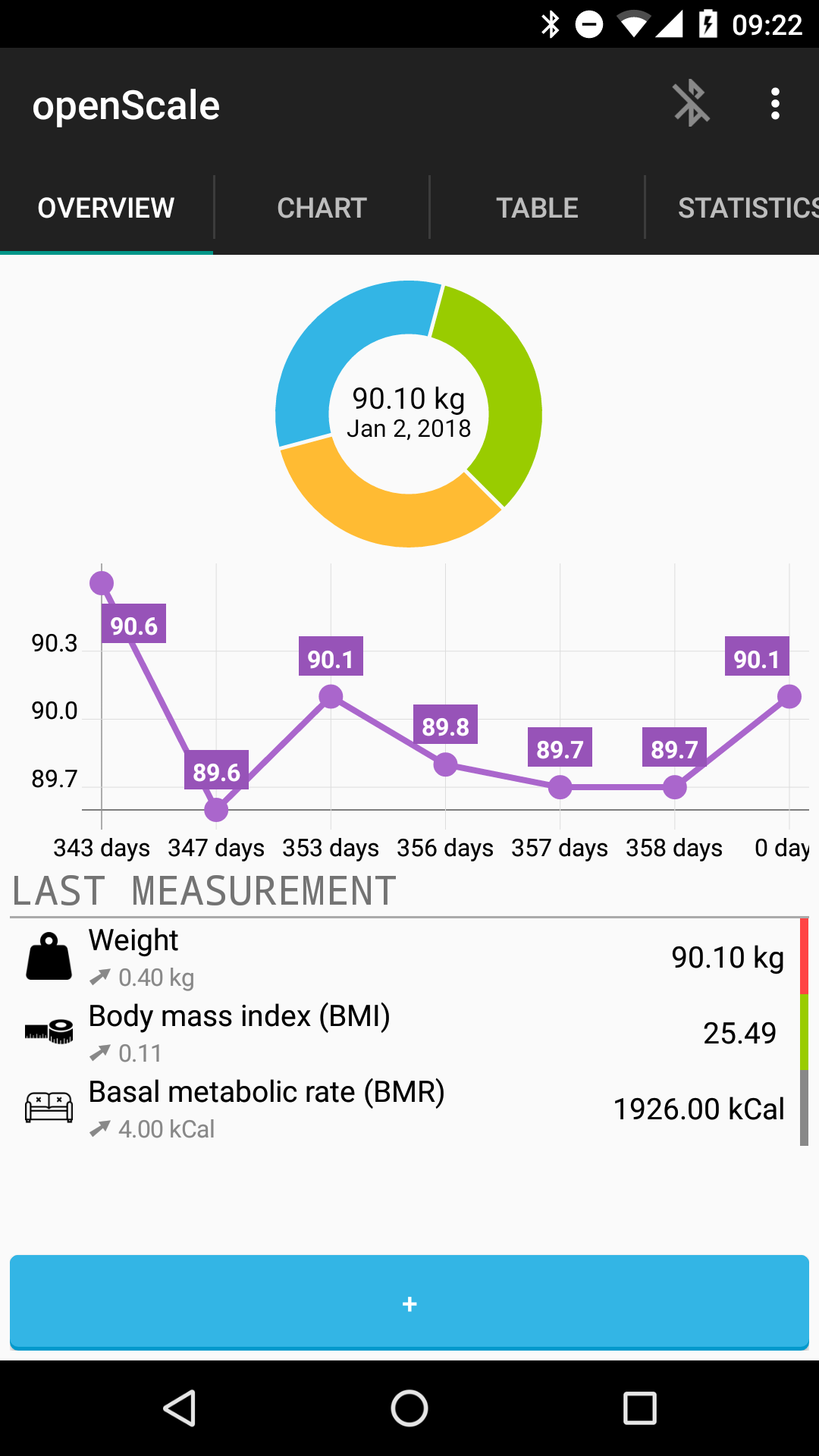Select the 90.6 data point label
819x1456 pixels.
(134, 626)
